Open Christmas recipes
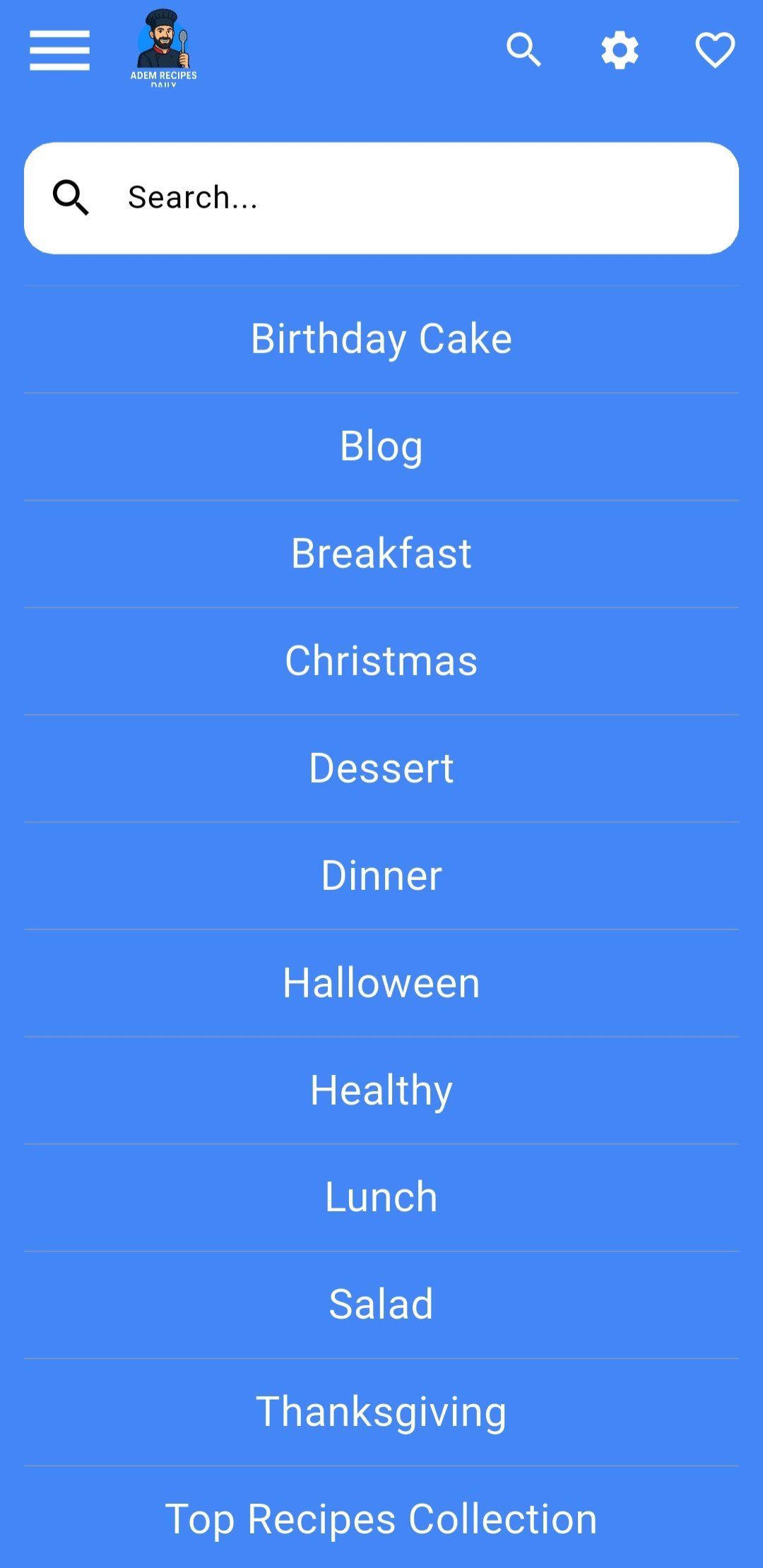 pyautogui.click(x=381, y=660)
